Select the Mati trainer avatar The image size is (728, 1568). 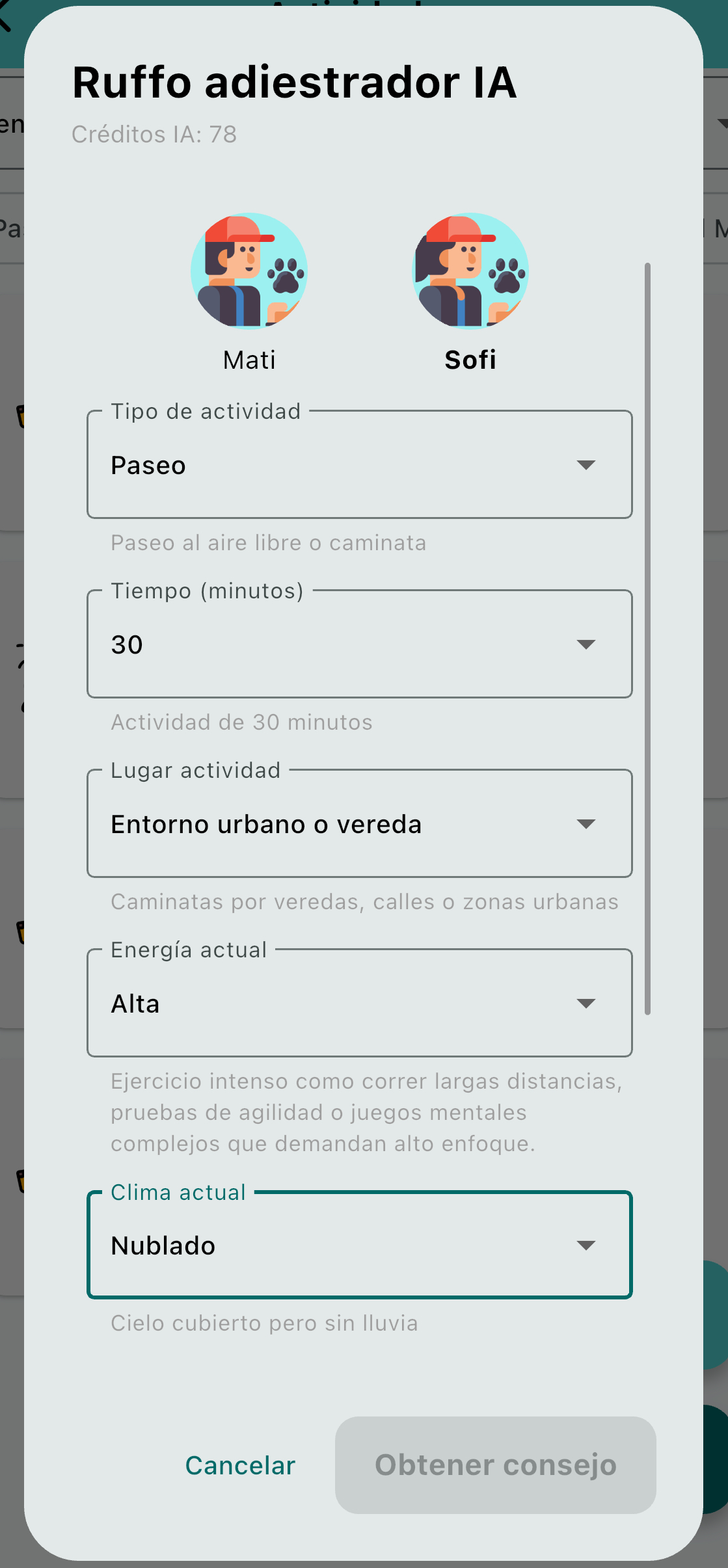249,271
